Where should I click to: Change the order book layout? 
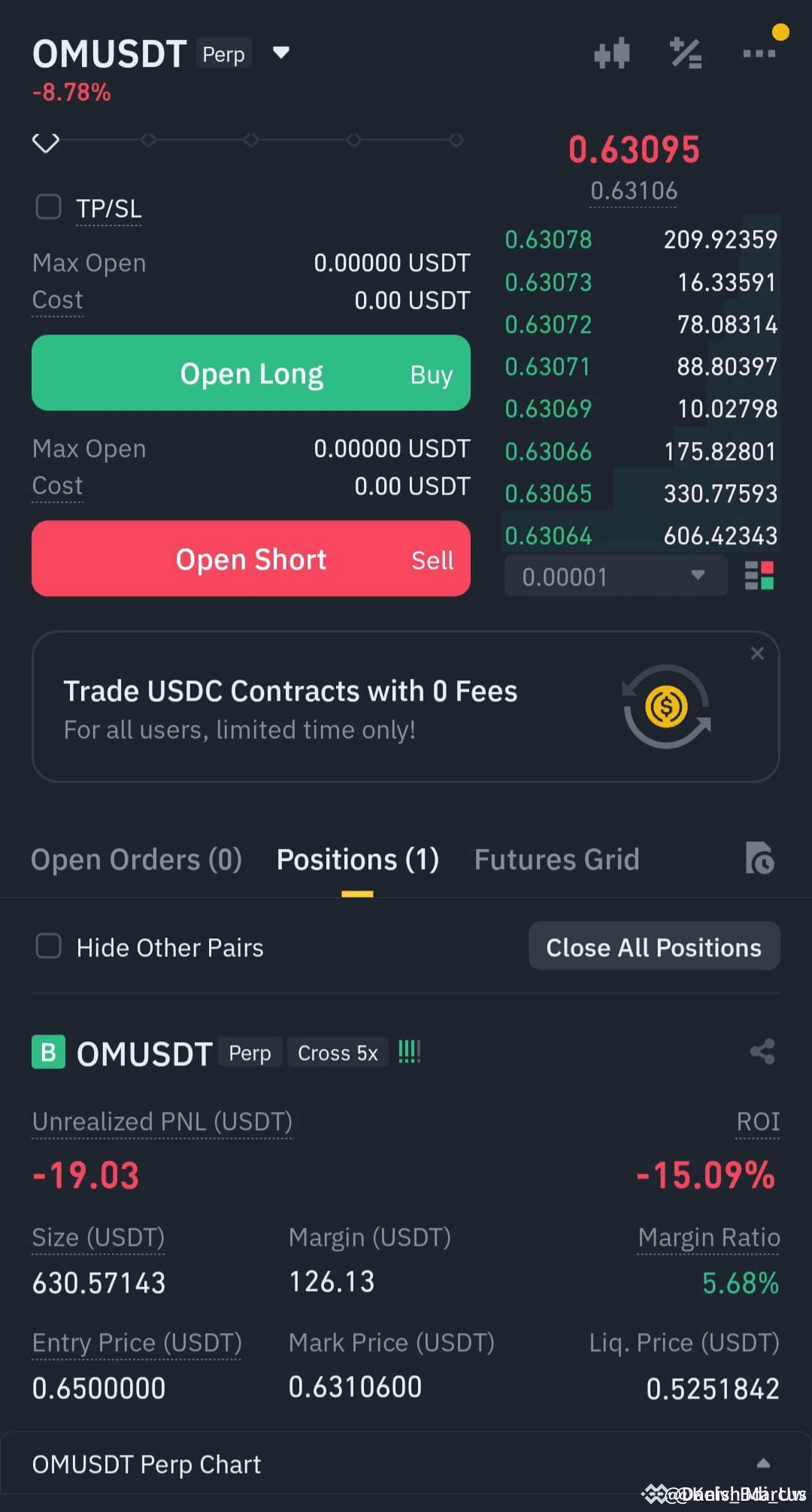coord(759,576)
